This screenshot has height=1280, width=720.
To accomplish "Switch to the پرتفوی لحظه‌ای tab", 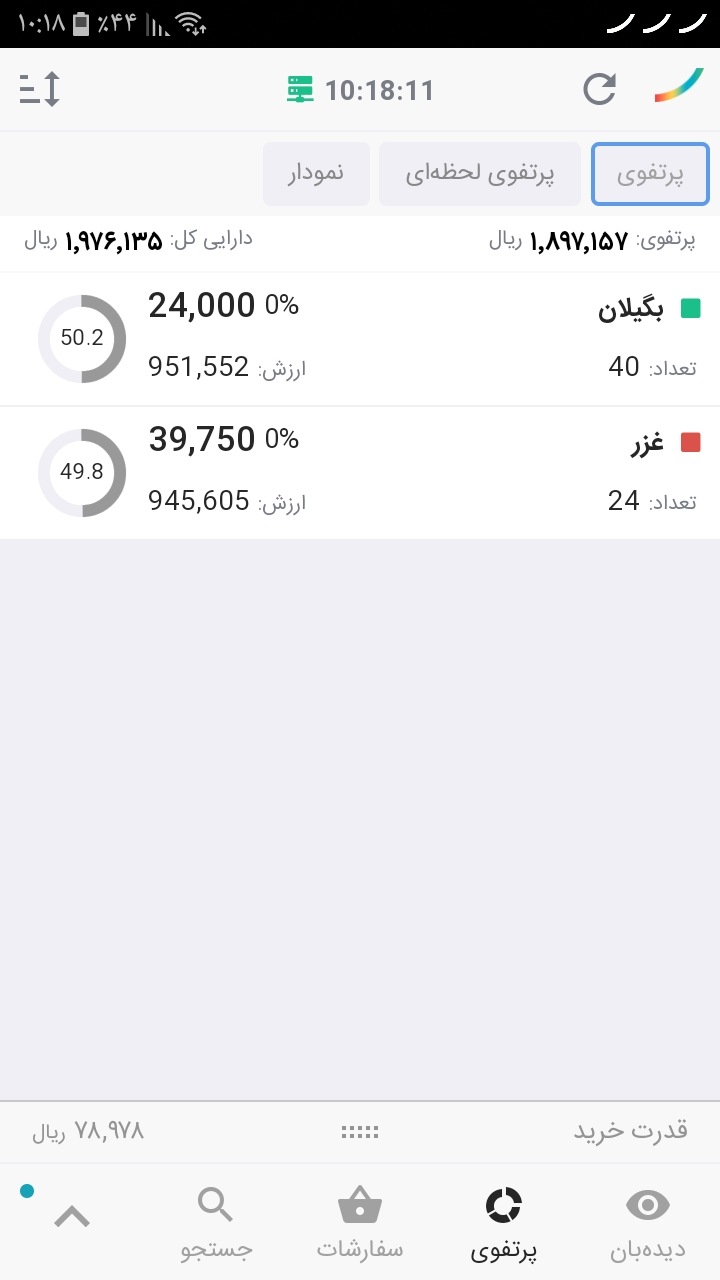I will tap(479, 174).
